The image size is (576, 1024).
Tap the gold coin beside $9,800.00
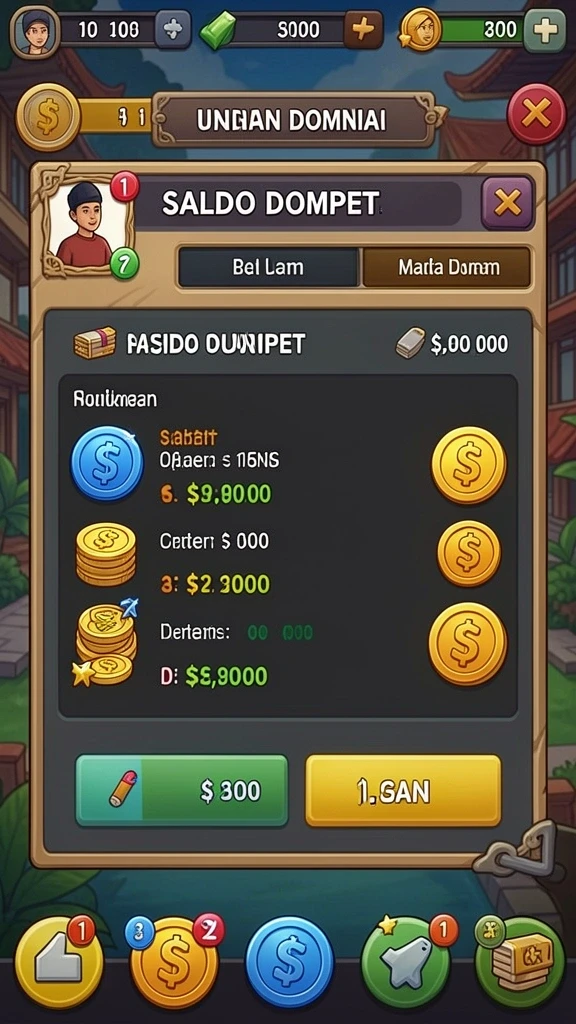click(x=468, y=465)
